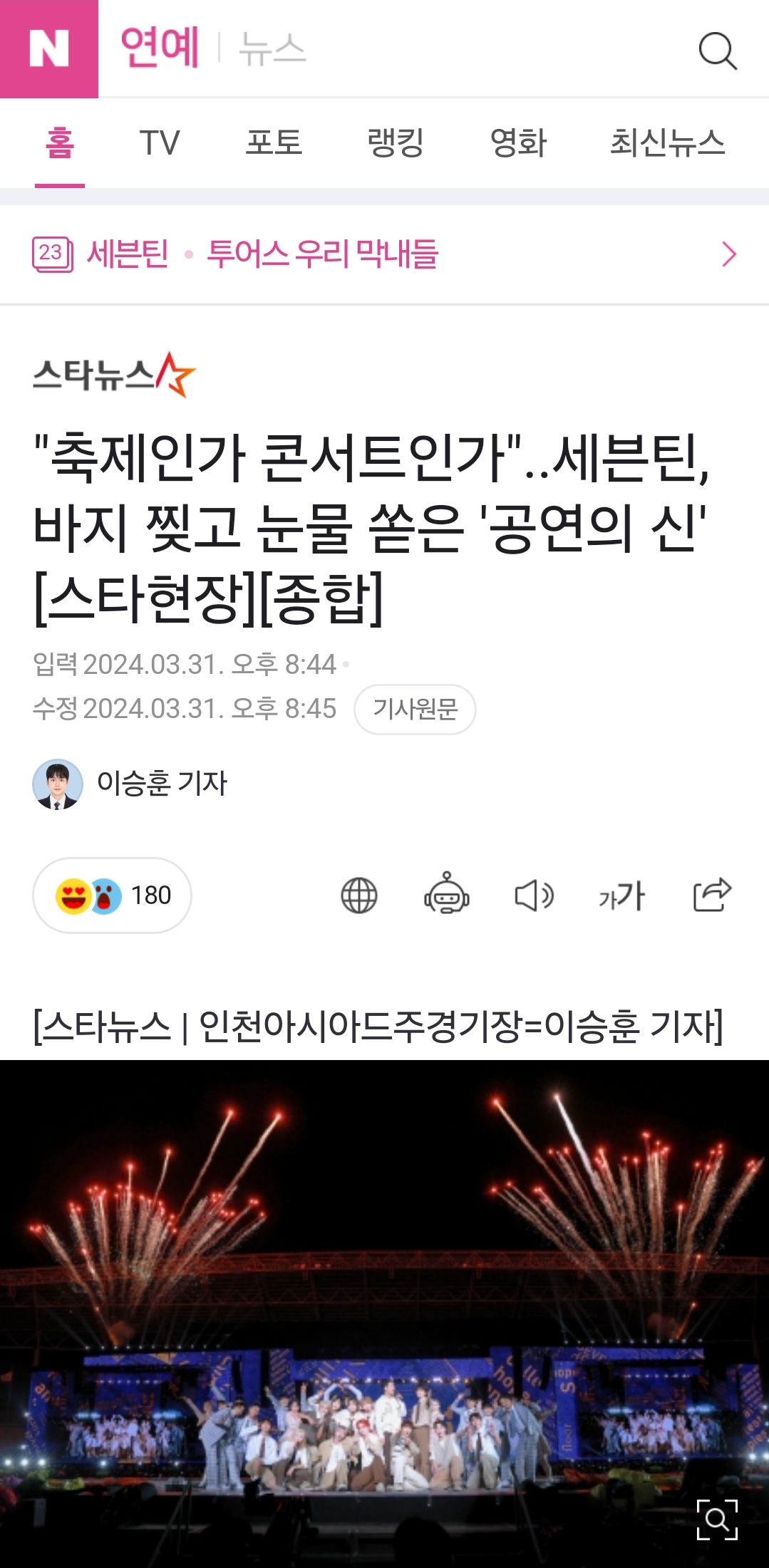This screenshot has height=1568, width=769.
Task: Open the search magnifier icon
Action: click(x=718, y=51)
